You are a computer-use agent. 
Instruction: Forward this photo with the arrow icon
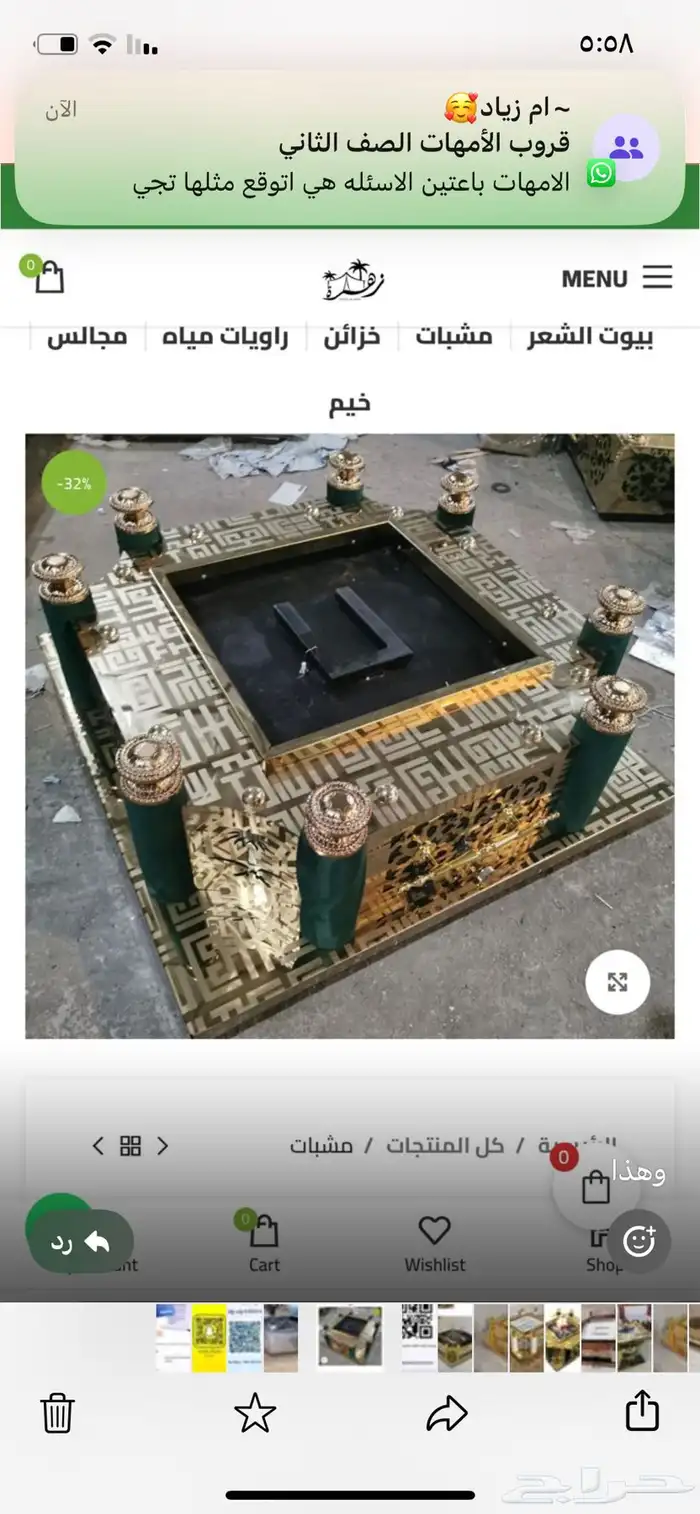click(x=446, y=1413)
